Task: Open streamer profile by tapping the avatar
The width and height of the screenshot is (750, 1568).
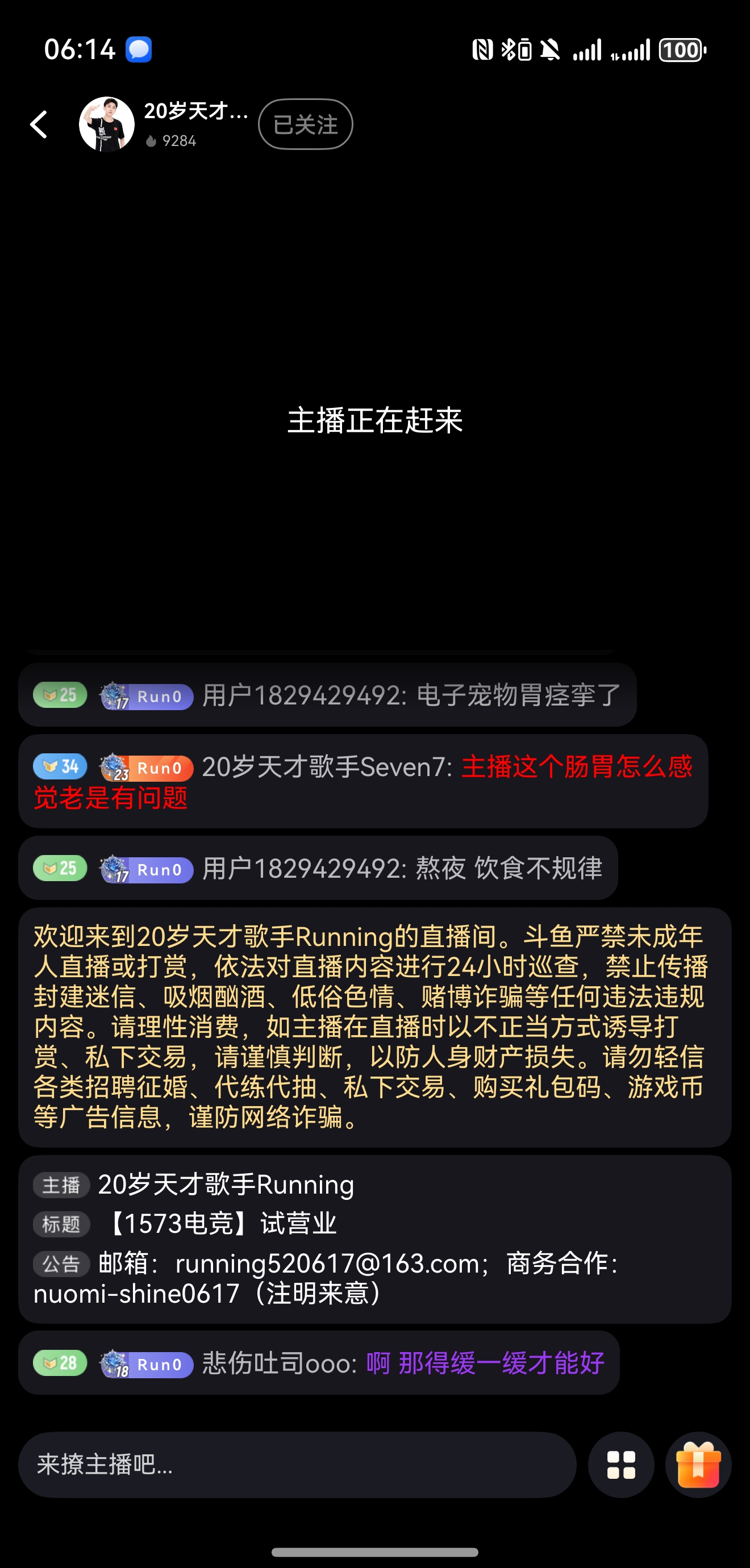Action: [108, 123]
